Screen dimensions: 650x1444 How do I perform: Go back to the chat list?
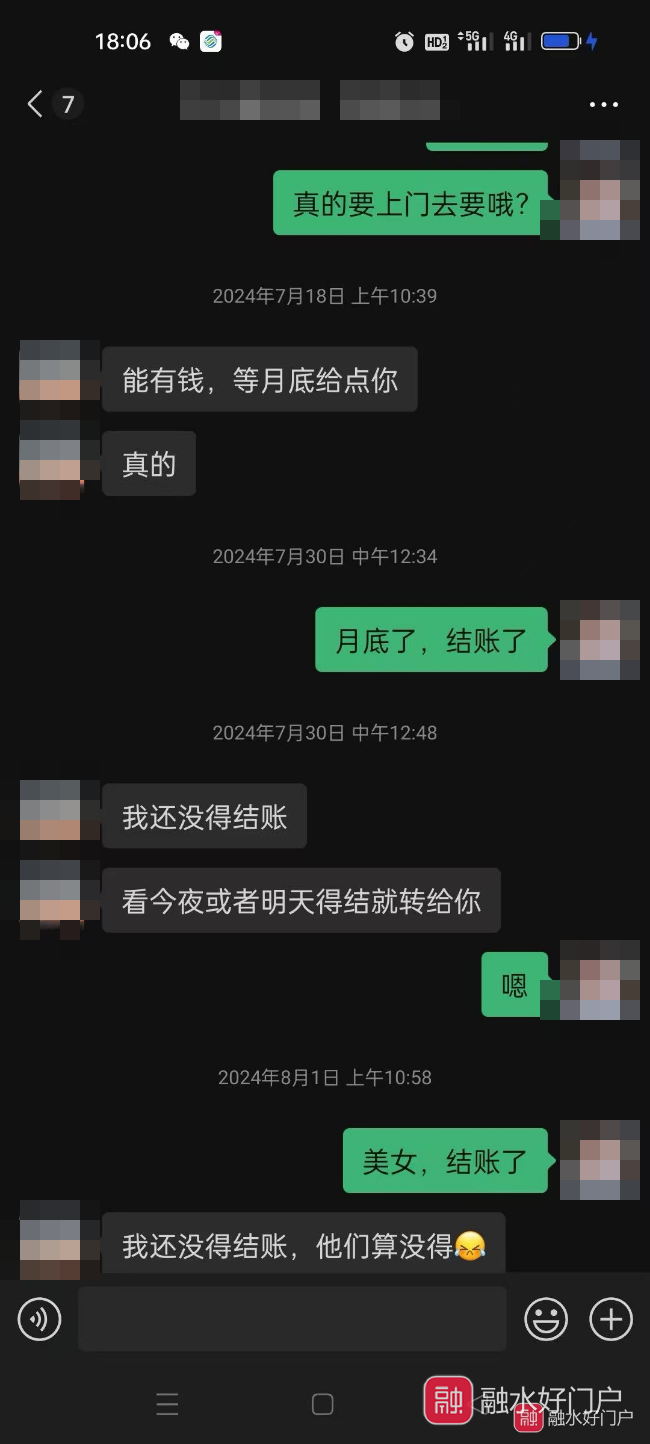(36, 104)
